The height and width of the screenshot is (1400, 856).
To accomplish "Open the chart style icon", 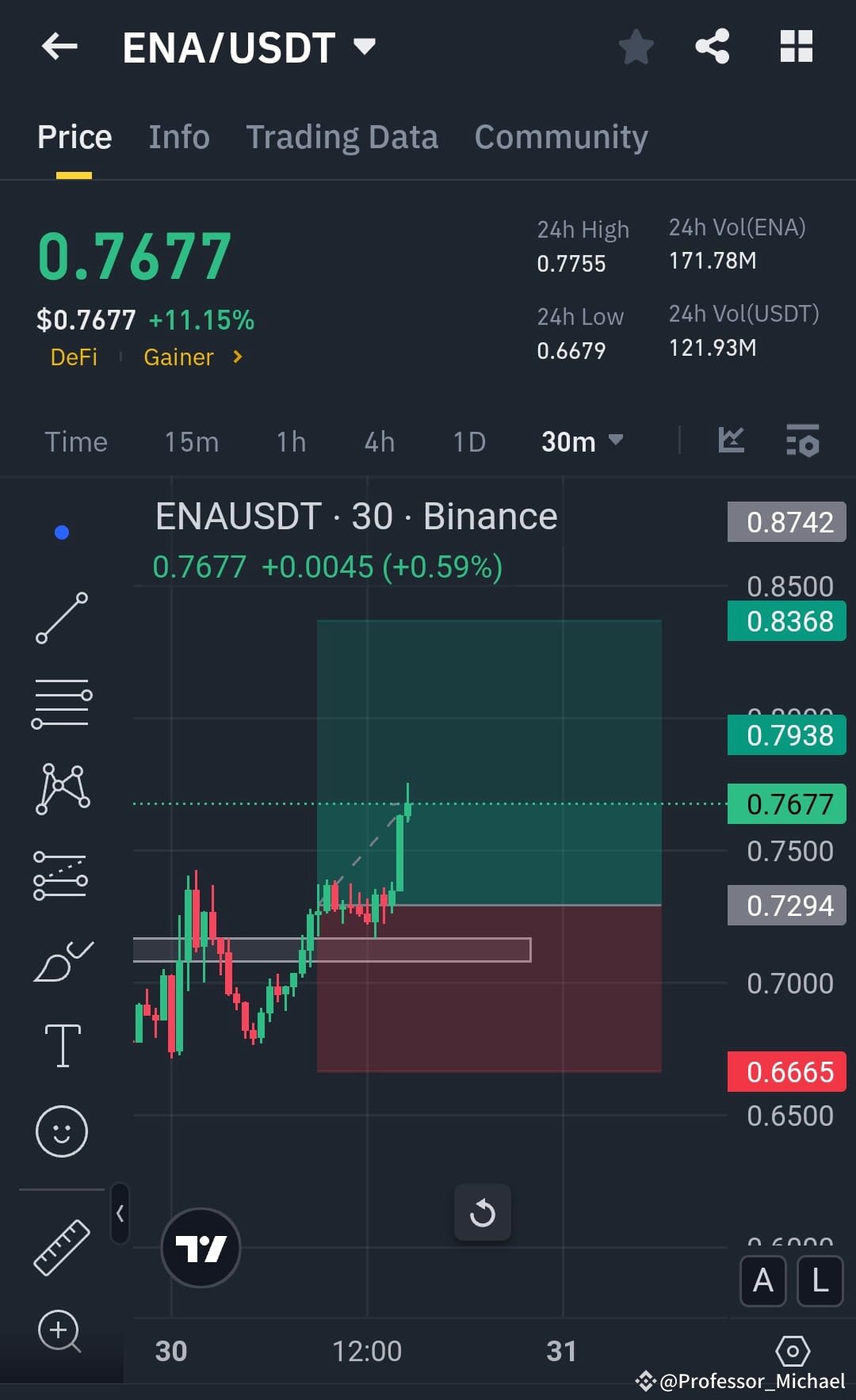I will 731,441.
